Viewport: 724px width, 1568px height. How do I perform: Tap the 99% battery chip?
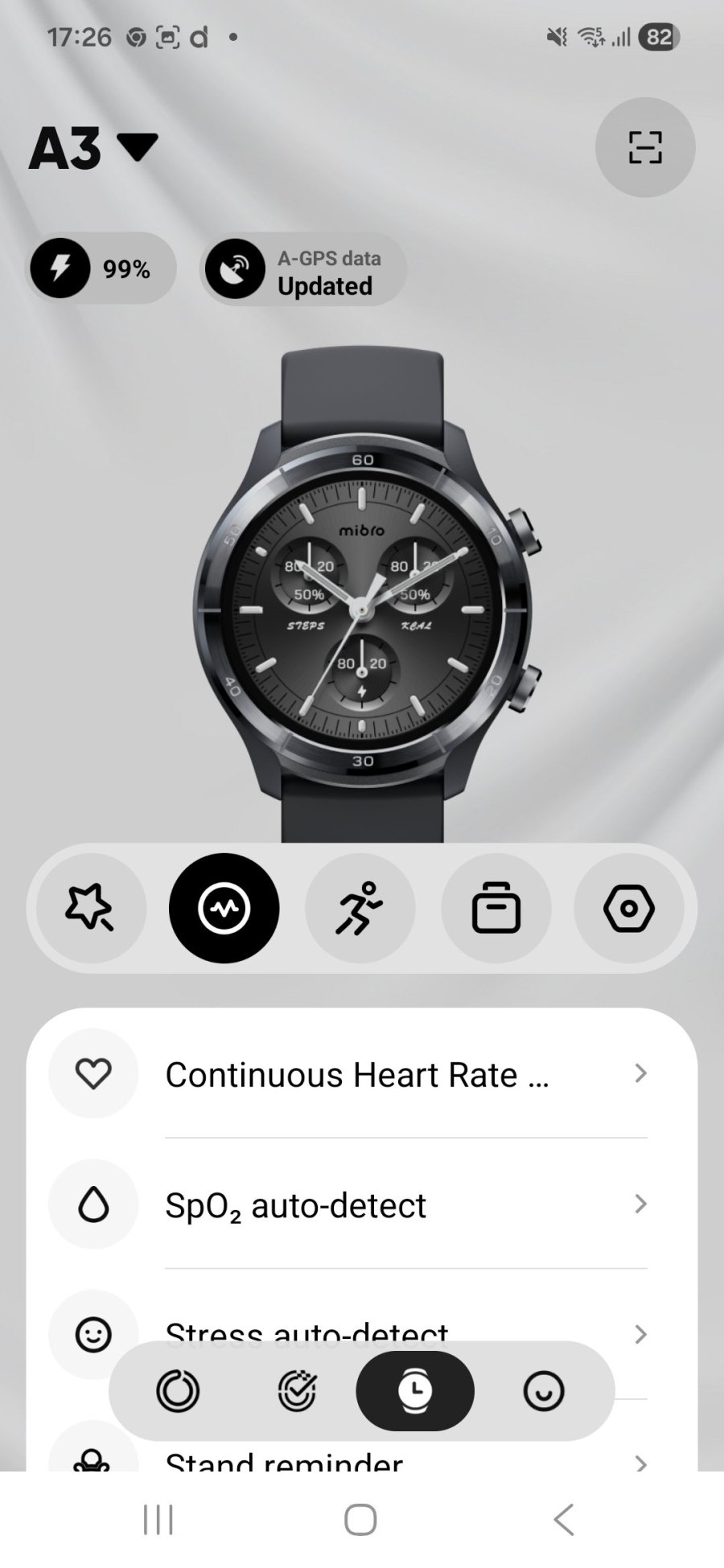tap(101, 269)
